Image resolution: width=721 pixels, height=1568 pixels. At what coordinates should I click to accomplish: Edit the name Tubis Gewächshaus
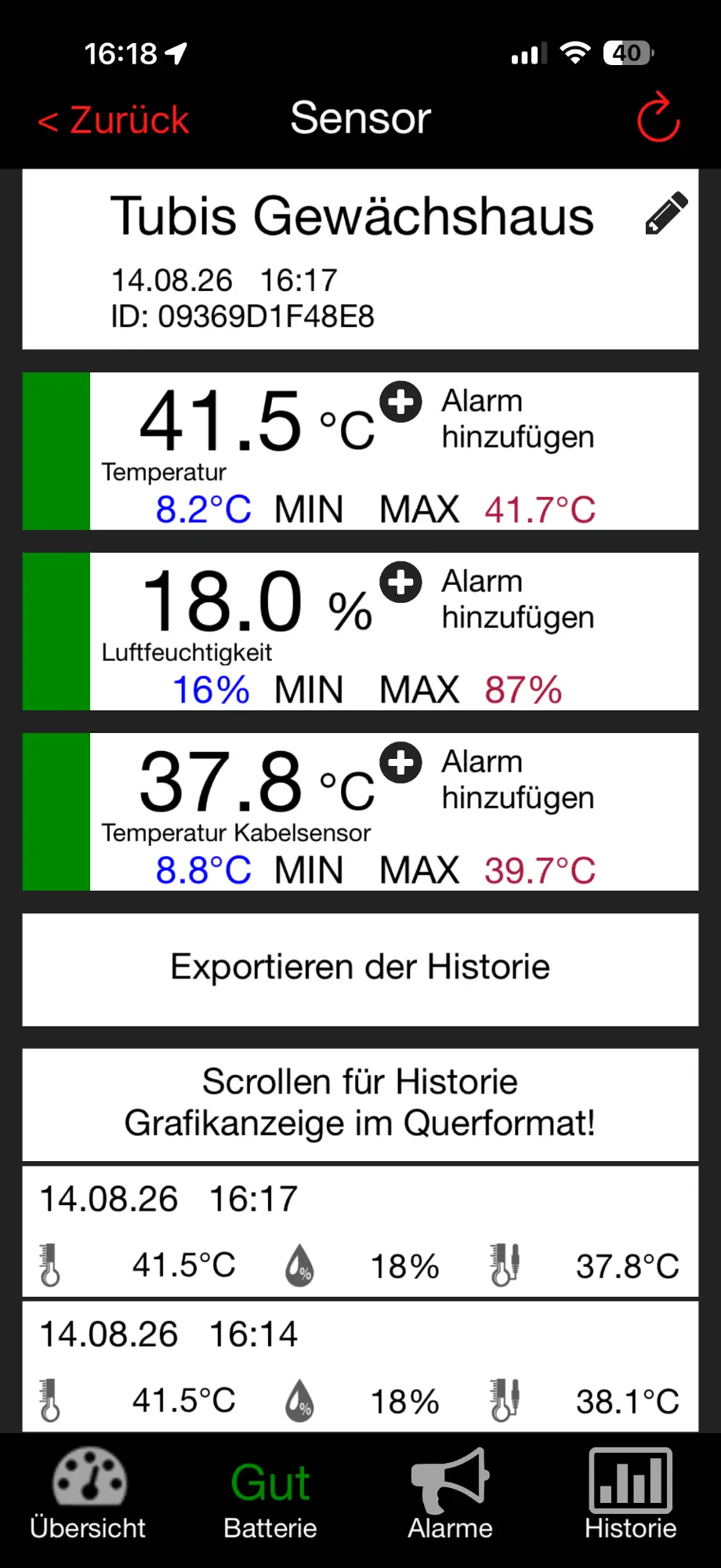[x=667, y=212]
